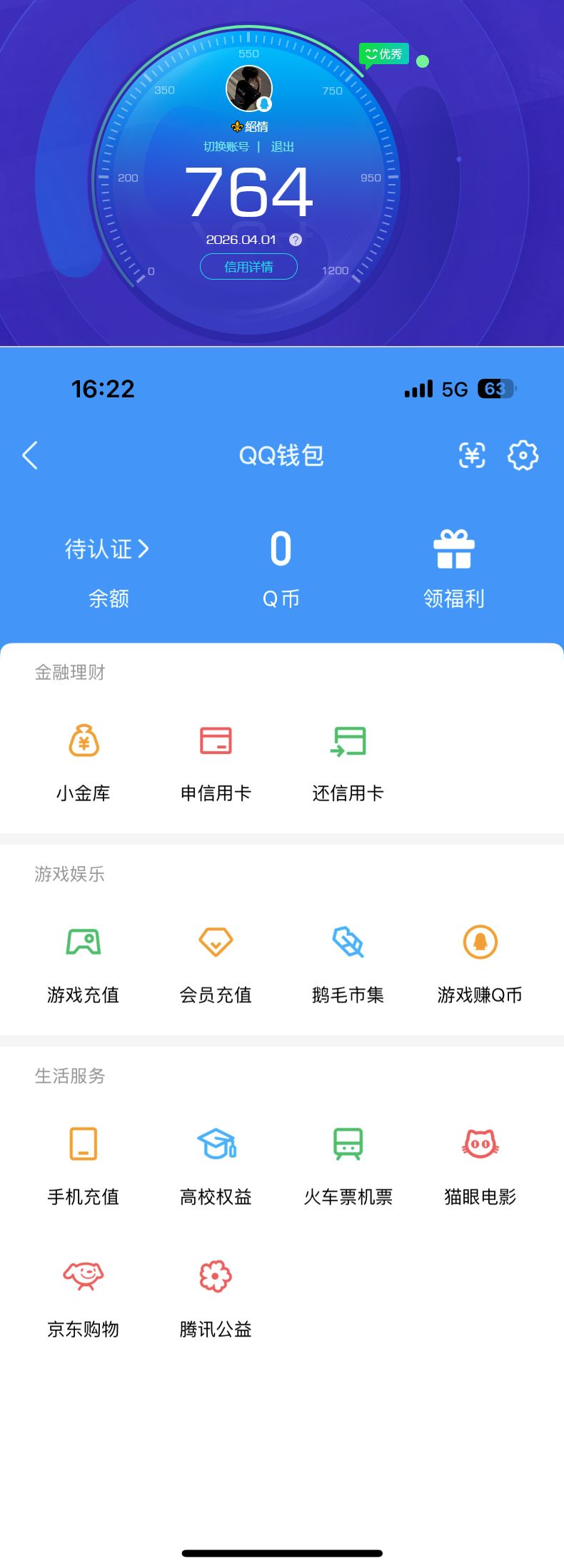564x1568 pixels.
Task: Open the 小金库 money pouch icon
Action: pos(82,742)
